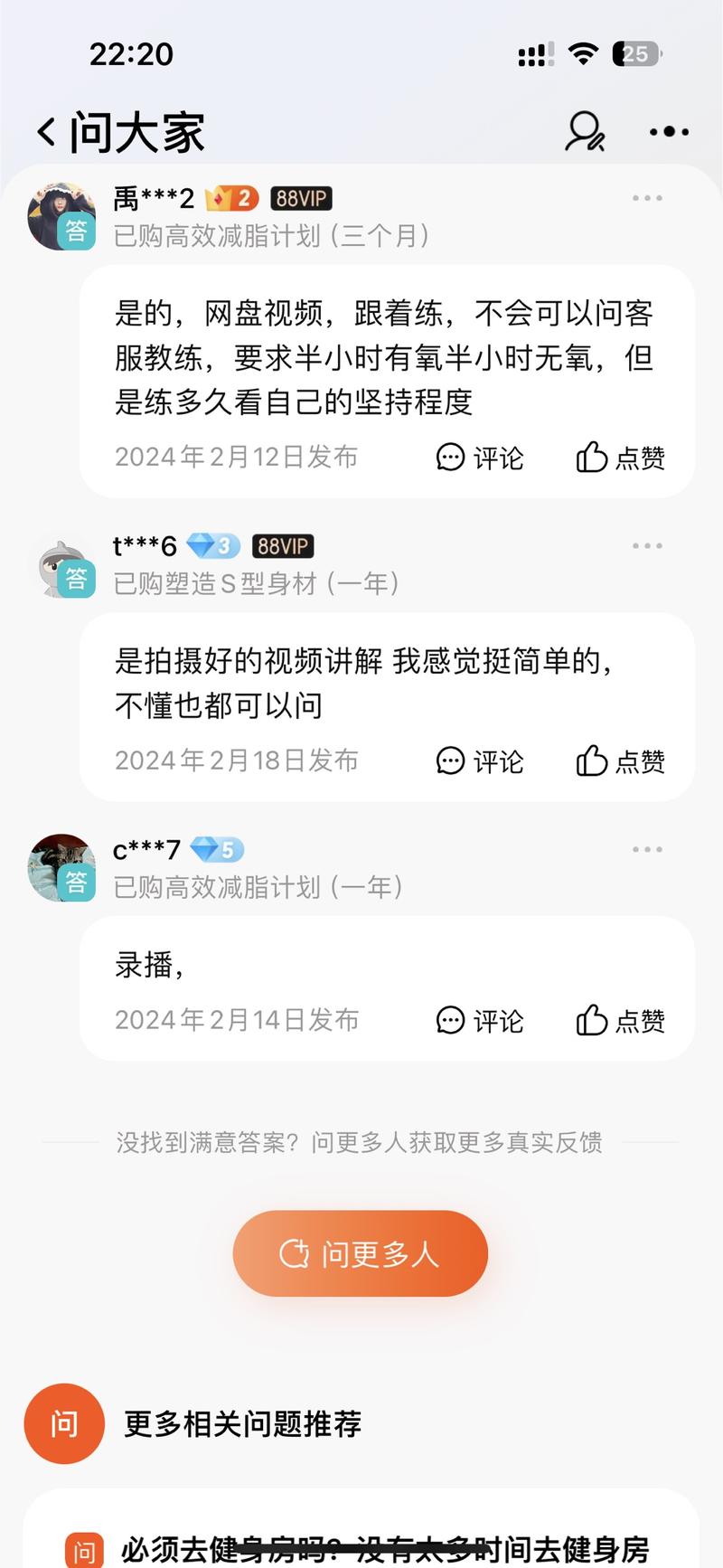Click the orange 问 icon beside 更多相关问题推荐
The image size is (723, 1568).
(62, 1423)
